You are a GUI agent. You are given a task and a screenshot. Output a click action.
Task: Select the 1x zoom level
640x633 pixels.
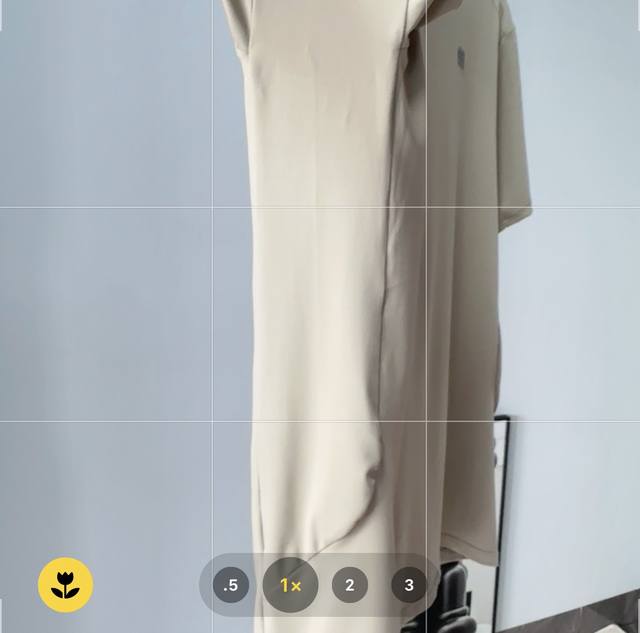[290, 585]
